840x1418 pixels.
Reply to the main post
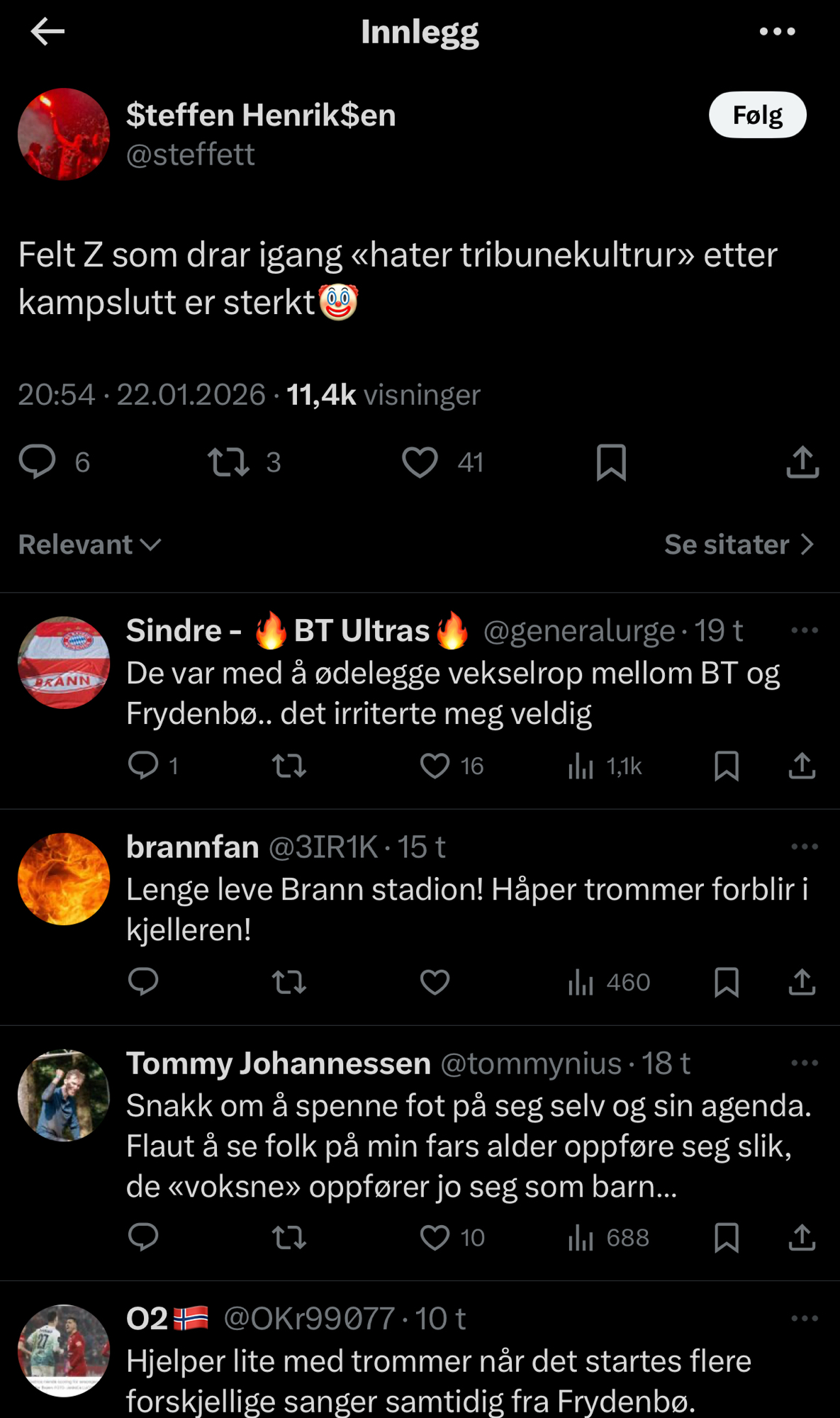37,462
